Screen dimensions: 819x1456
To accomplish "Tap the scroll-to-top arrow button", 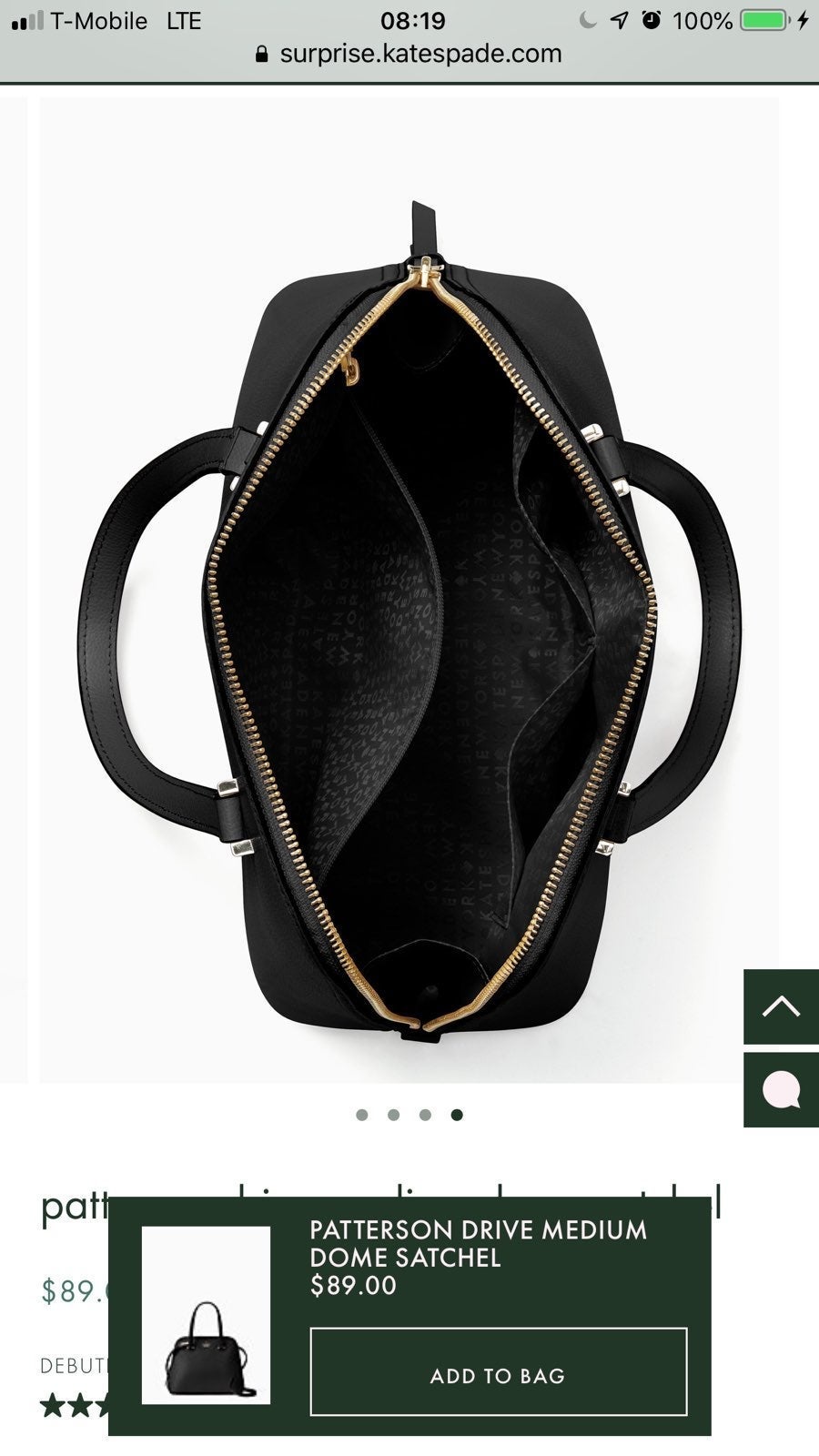I will 781,1006.
